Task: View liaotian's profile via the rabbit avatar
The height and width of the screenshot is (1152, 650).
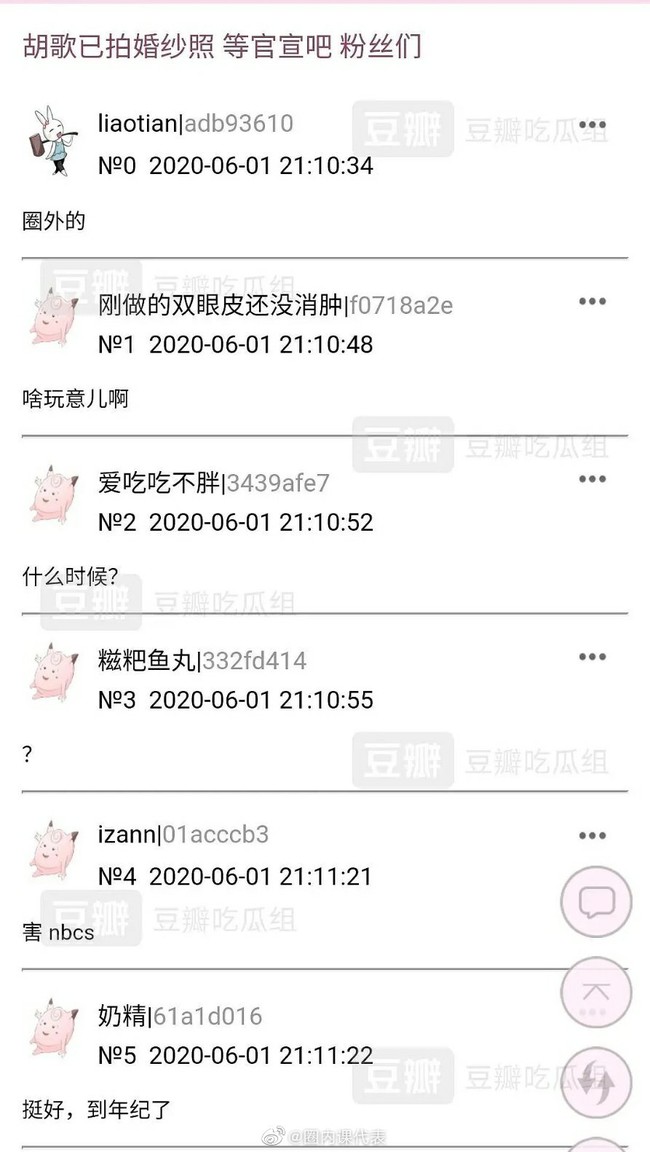Action: coord(52,140)
